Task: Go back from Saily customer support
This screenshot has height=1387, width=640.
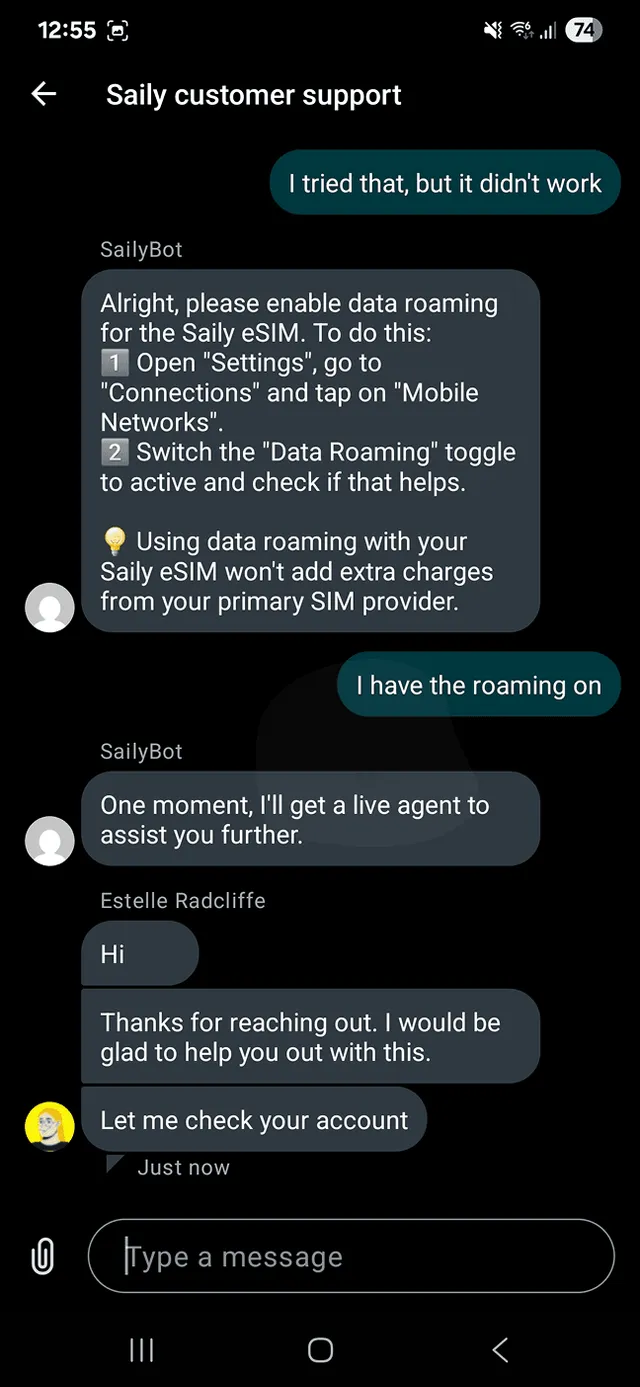Action: pos(44,95)
